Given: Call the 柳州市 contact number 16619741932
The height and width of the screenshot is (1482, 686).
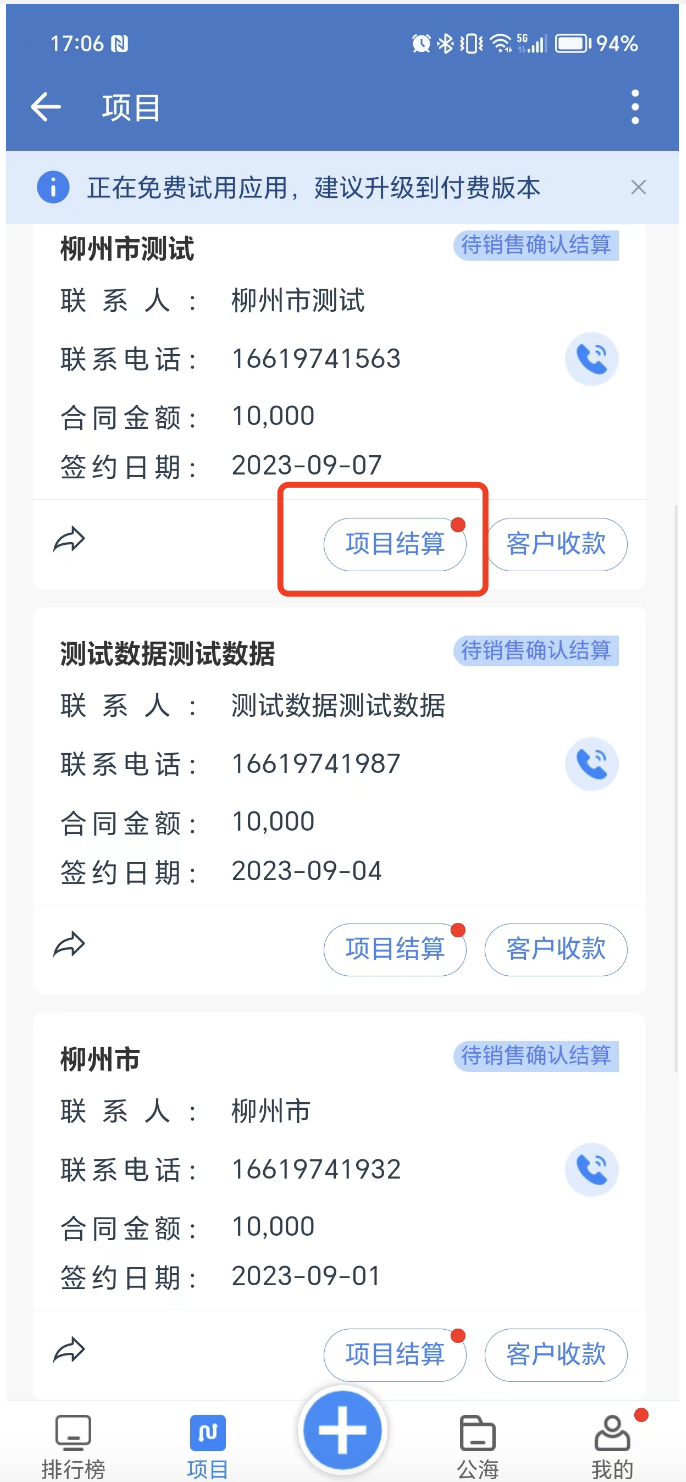Looking at the screenshot, I should click(592, 1169).
